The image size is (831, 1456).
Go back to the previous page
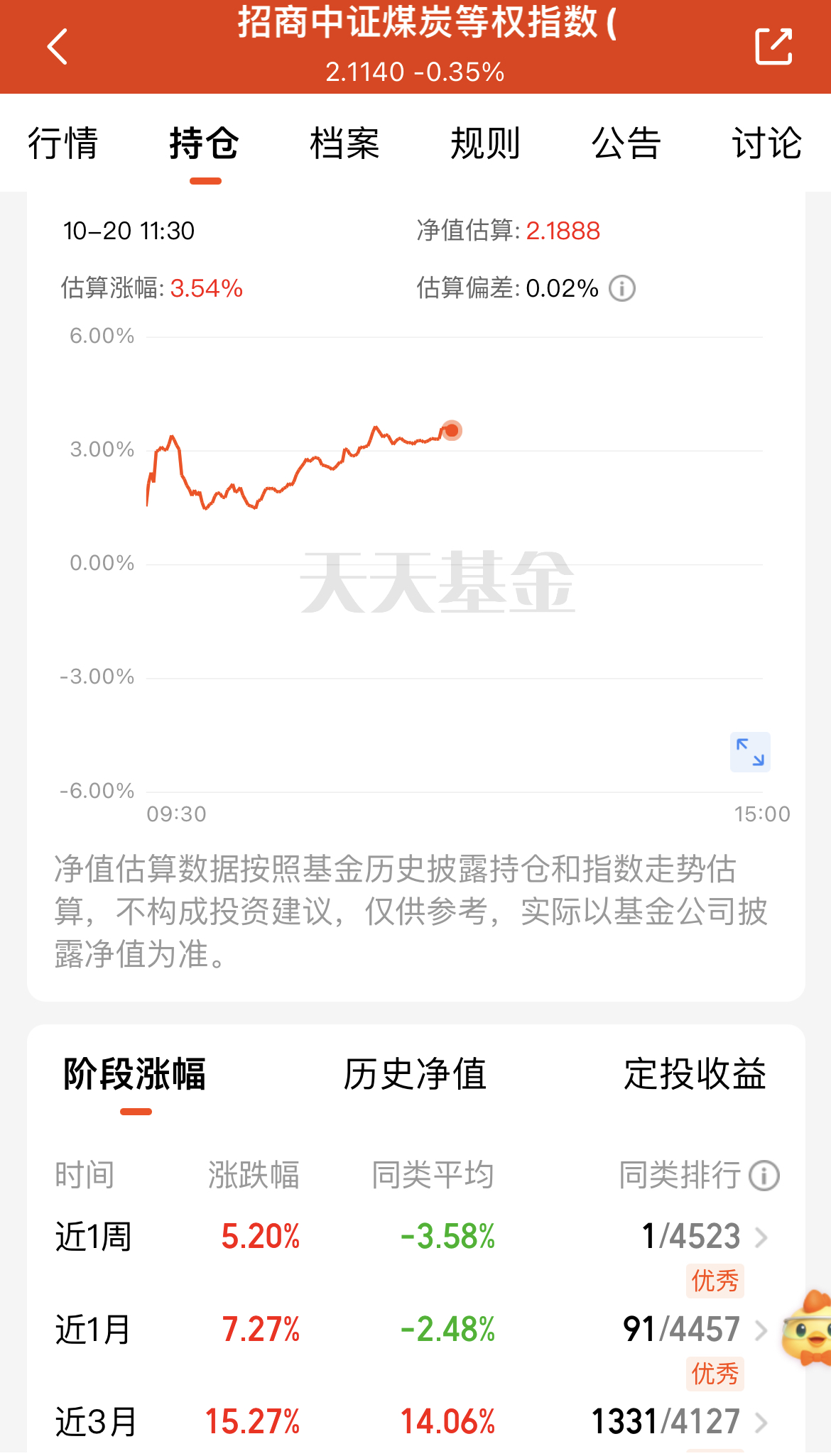[58, 47]
